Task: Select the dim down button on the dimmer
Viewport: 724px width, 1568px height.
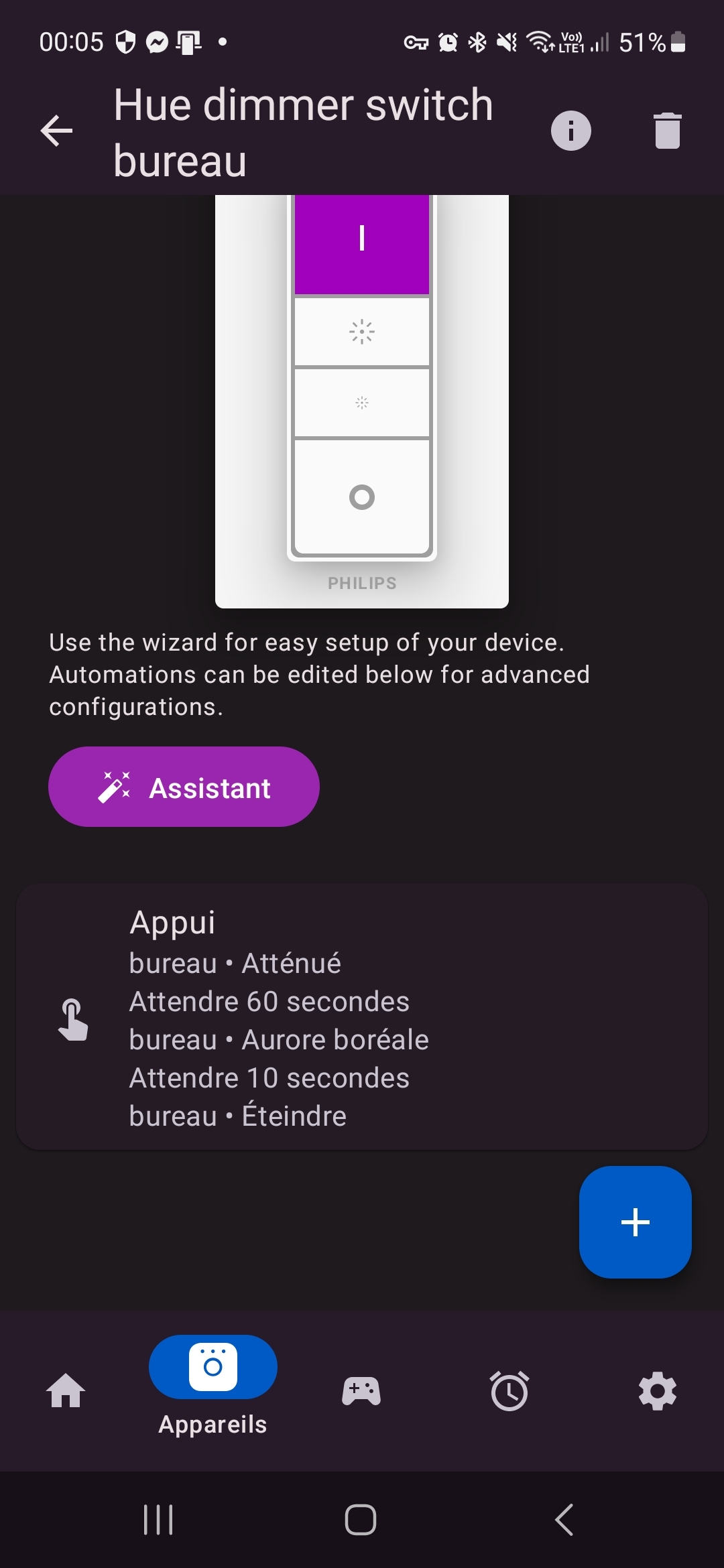Action: [x=362, y=403]
